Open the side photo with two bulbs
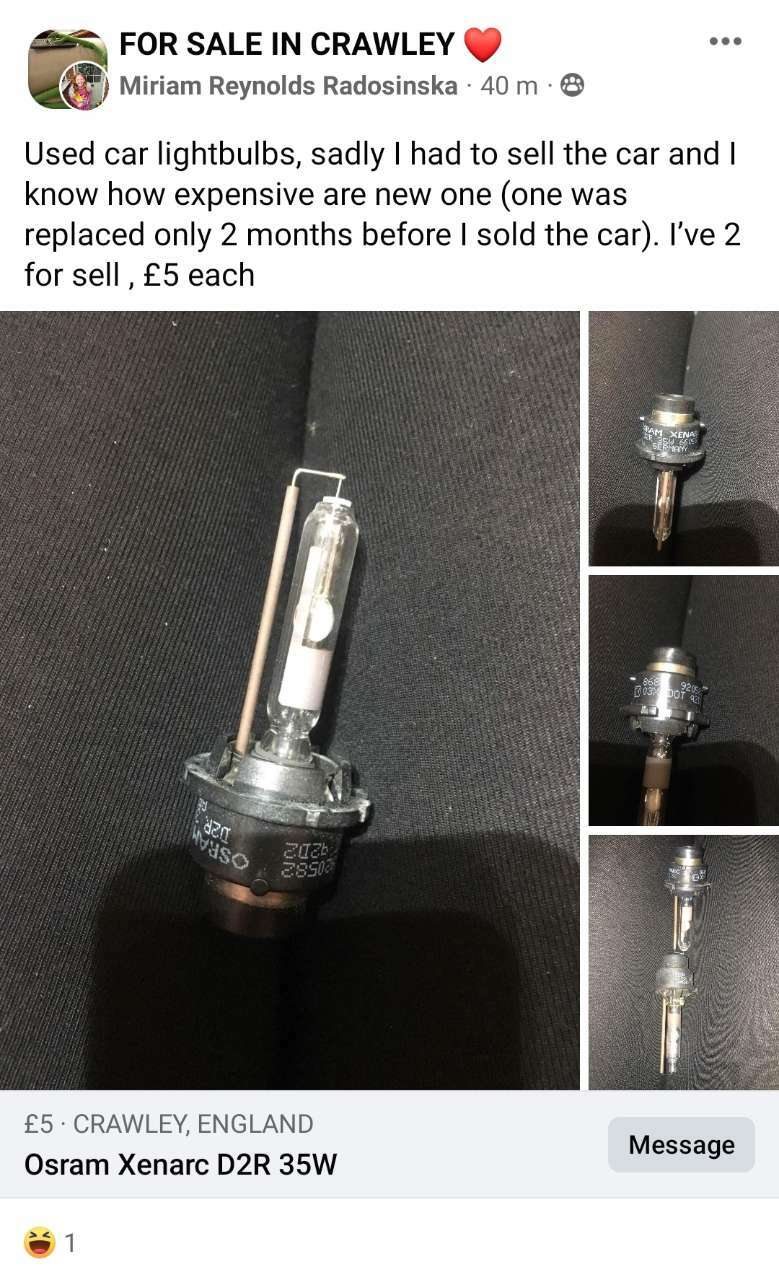 pos(684,962)
